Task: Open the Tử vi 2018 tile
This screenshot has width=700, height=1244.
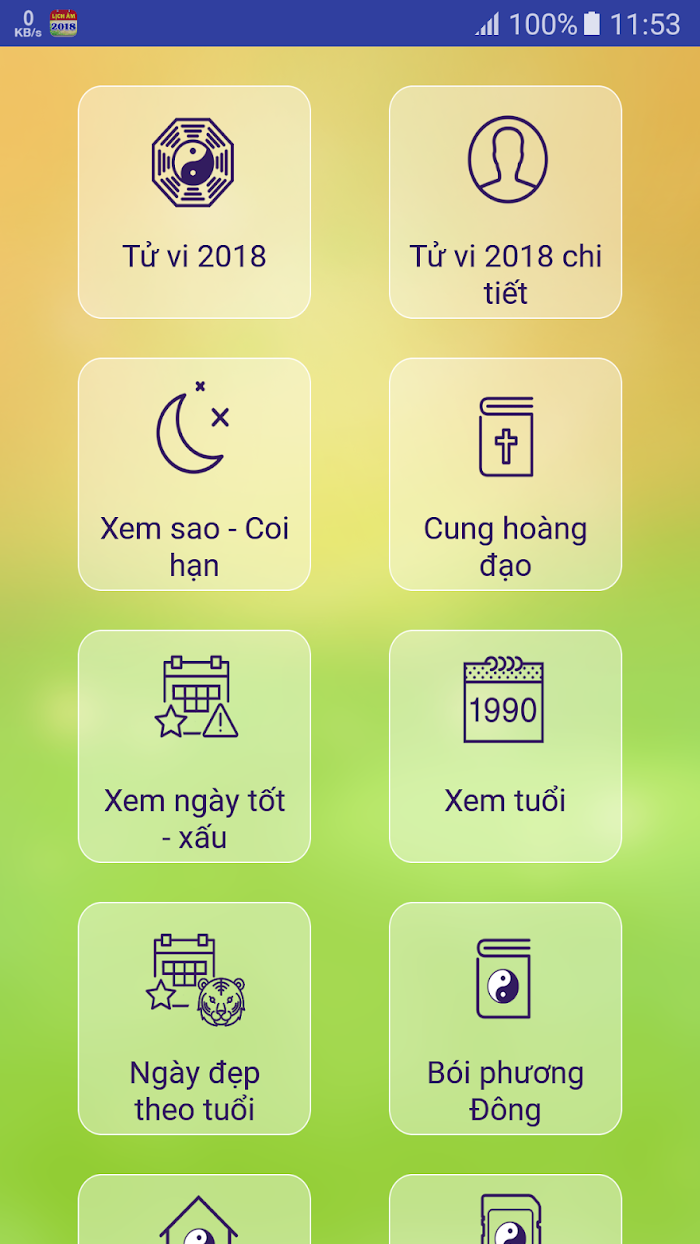Action: click(194, 202)
